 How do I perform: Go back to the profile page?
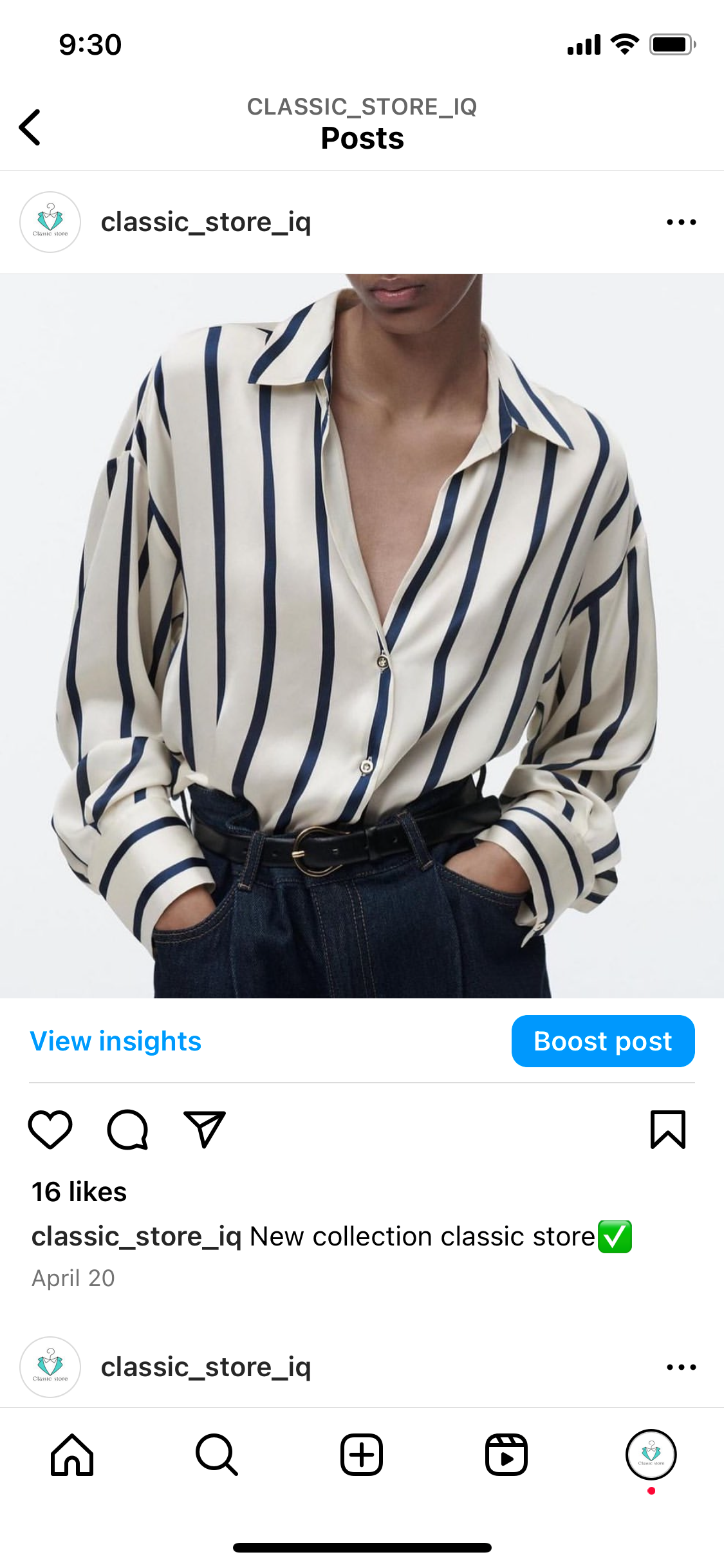pyautogui.click(x=30, y=127)
